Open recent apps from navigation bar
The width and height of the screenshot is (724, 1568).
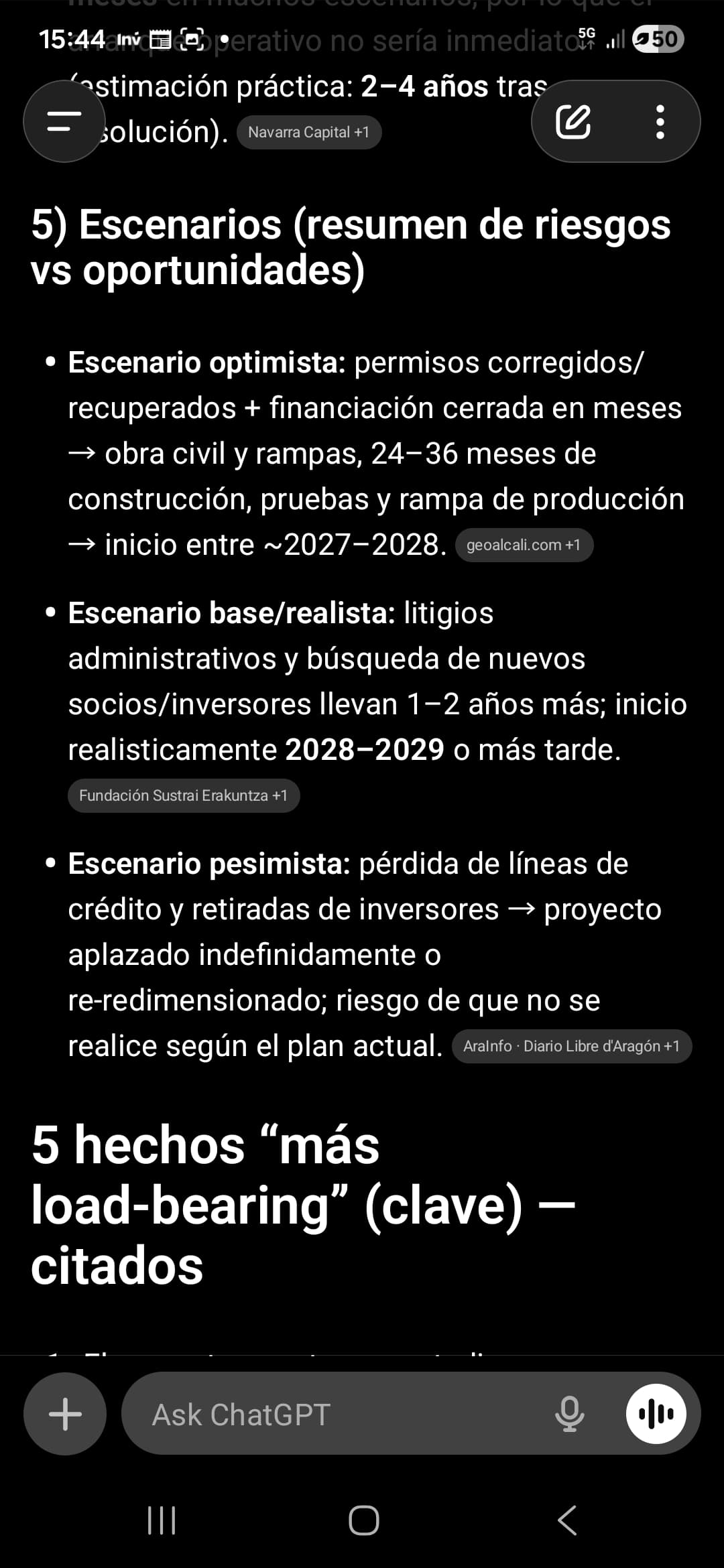tap(162, 1520)
